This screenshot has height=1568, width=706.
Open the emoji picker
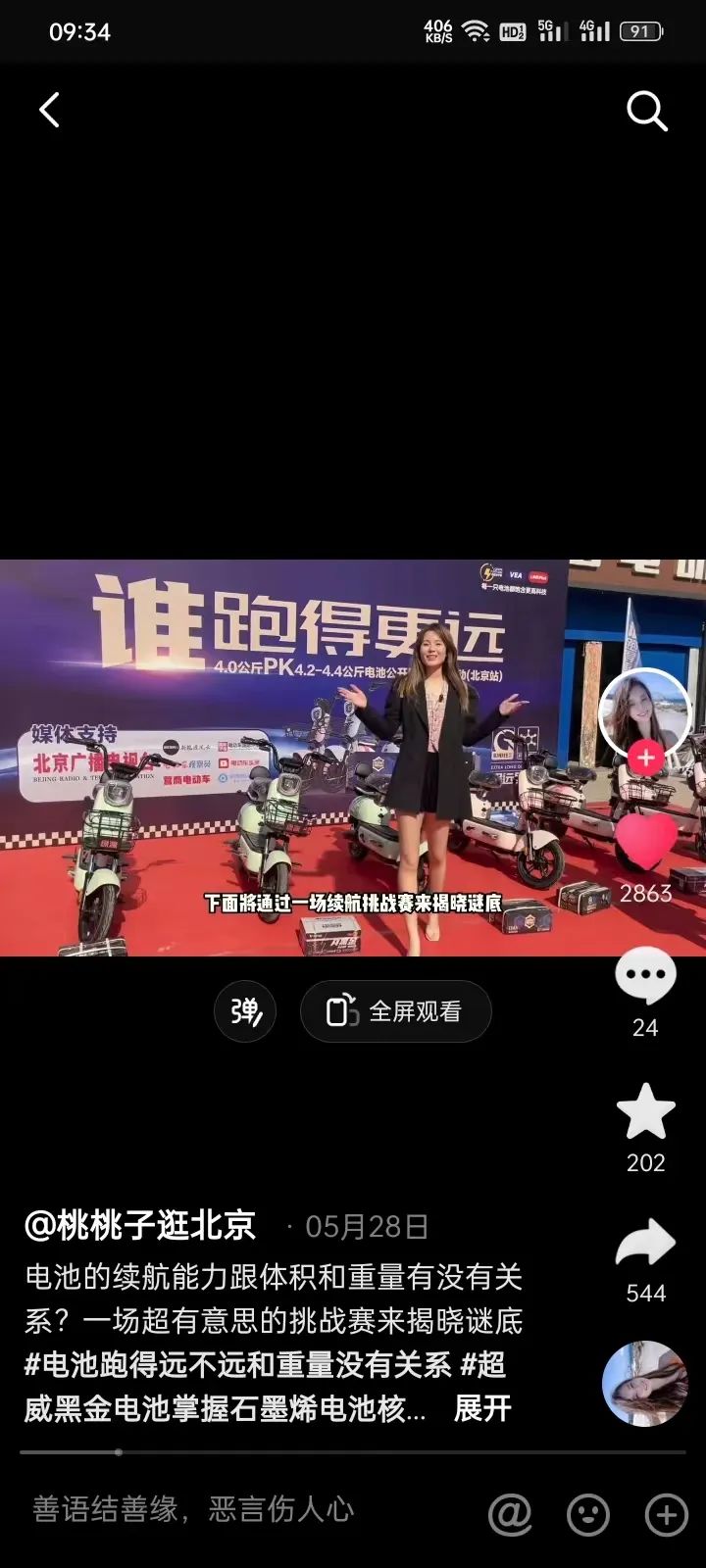click(588, 1515)
